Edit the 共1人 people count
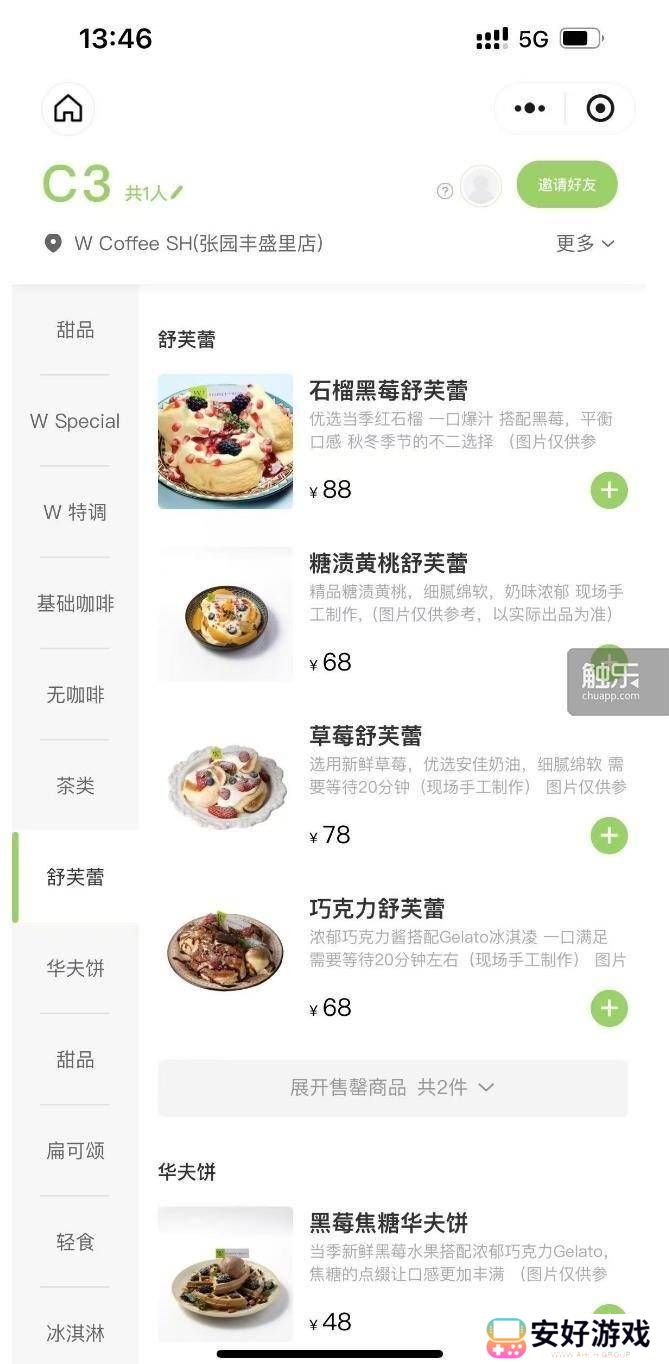 click(154, 193)
